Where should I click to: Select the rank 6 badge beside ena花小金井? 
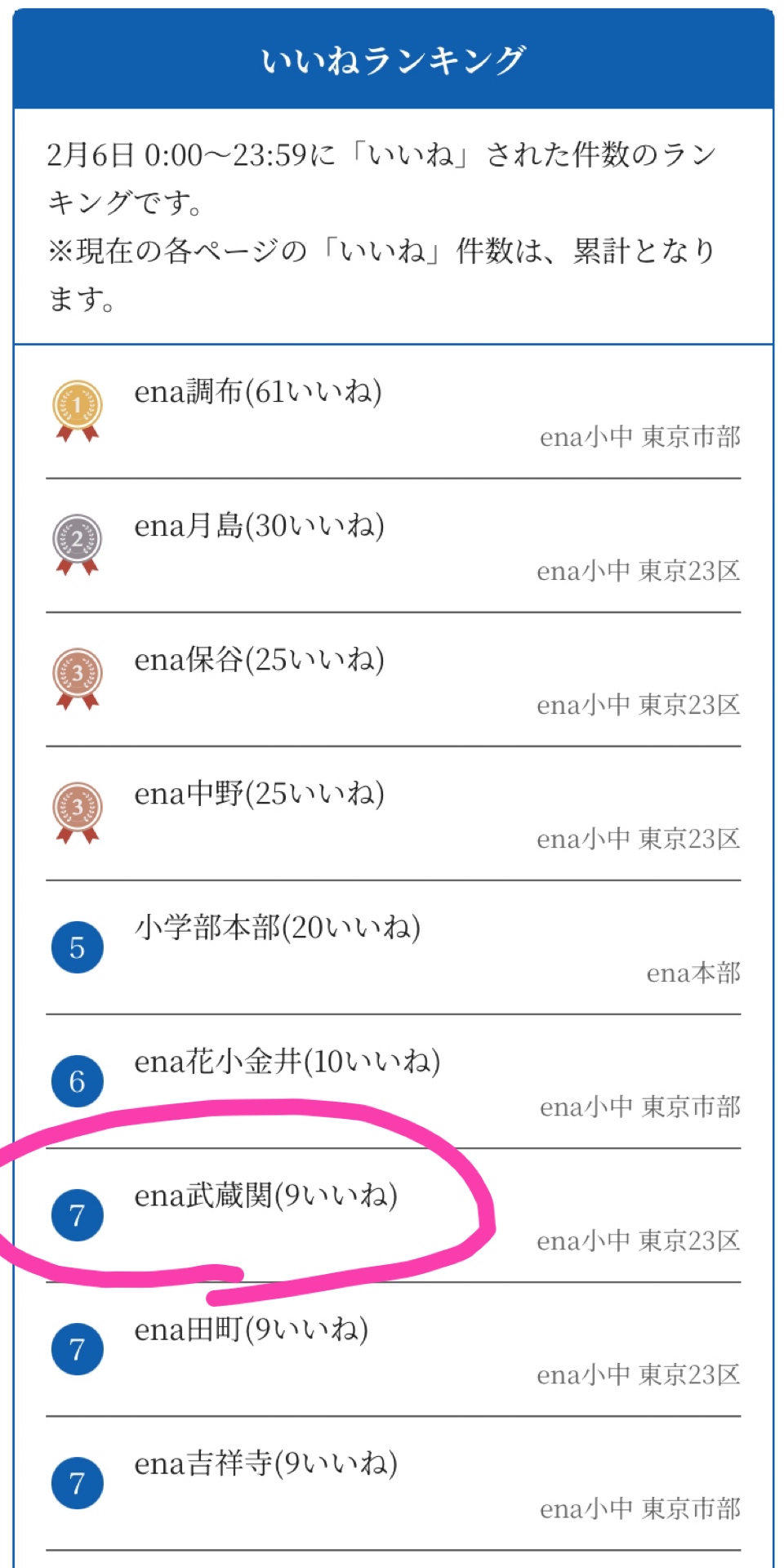click(78, 1080)
